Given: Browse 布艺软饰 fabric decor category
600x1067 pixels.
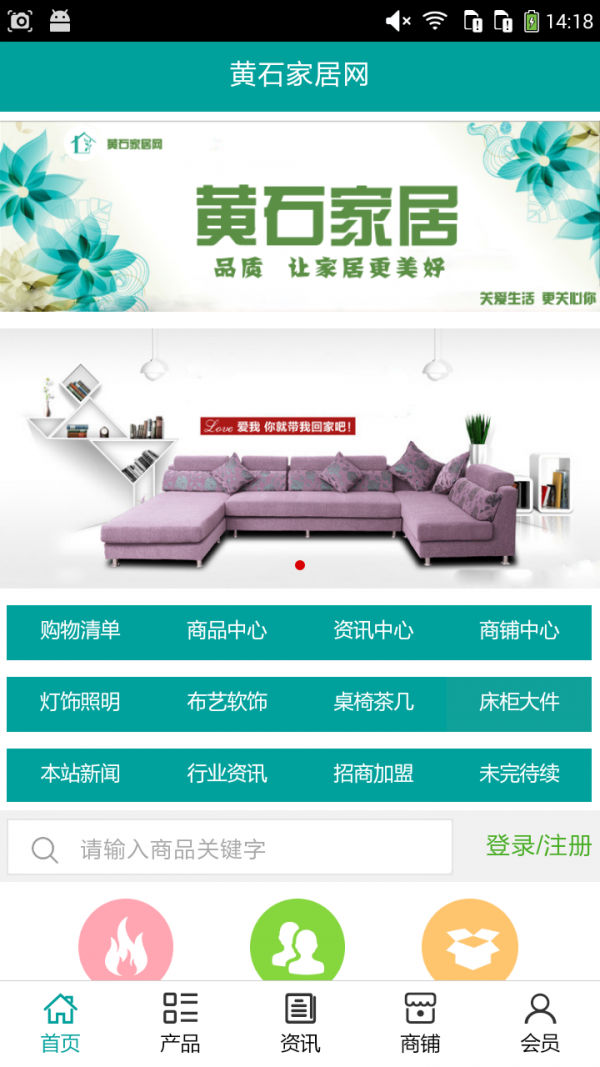Looking at the screenshot, I should coord(226,703).
